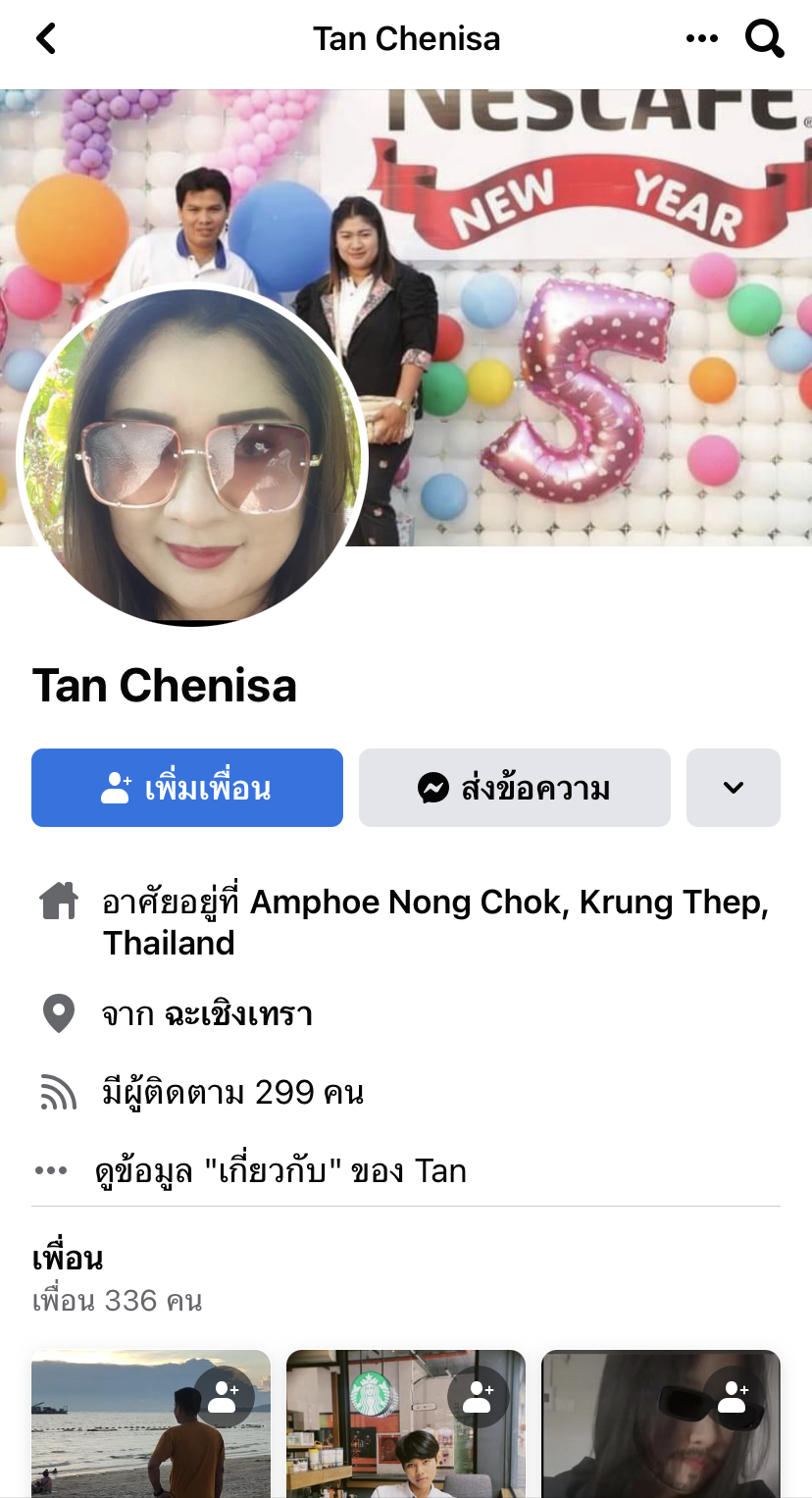Open the friend tile showing a beach

pyautogui.click(x=151, y=1423)
